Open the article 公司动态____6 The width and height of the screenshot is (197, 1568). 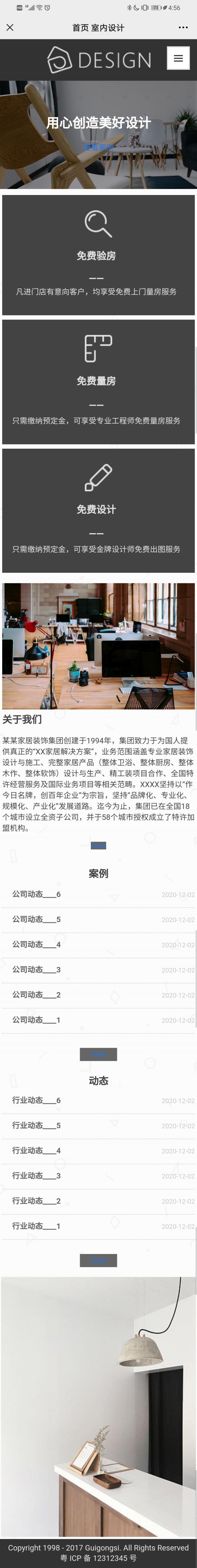[x=37, y=894]
